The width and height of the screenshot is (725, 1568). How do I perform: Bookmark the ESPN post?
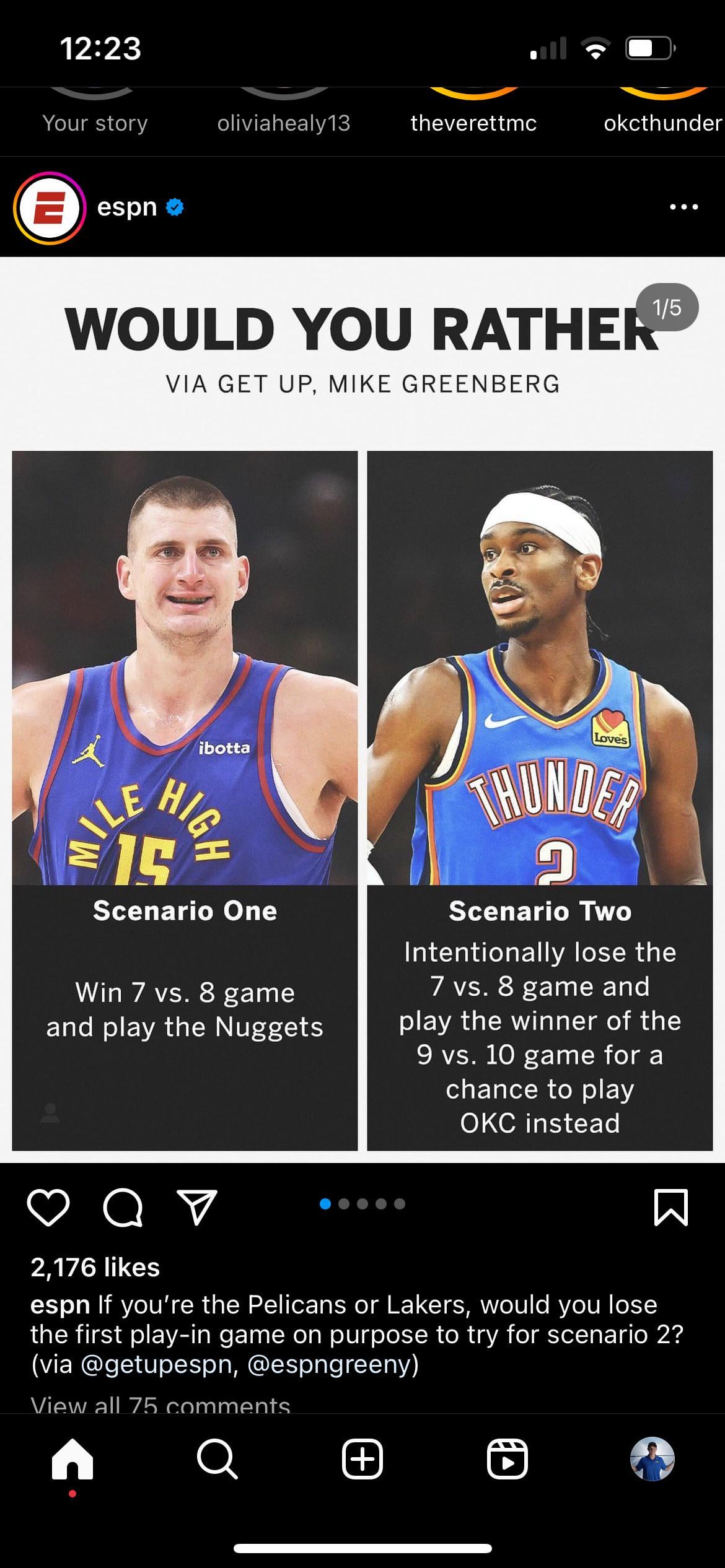coord(671,1207)
